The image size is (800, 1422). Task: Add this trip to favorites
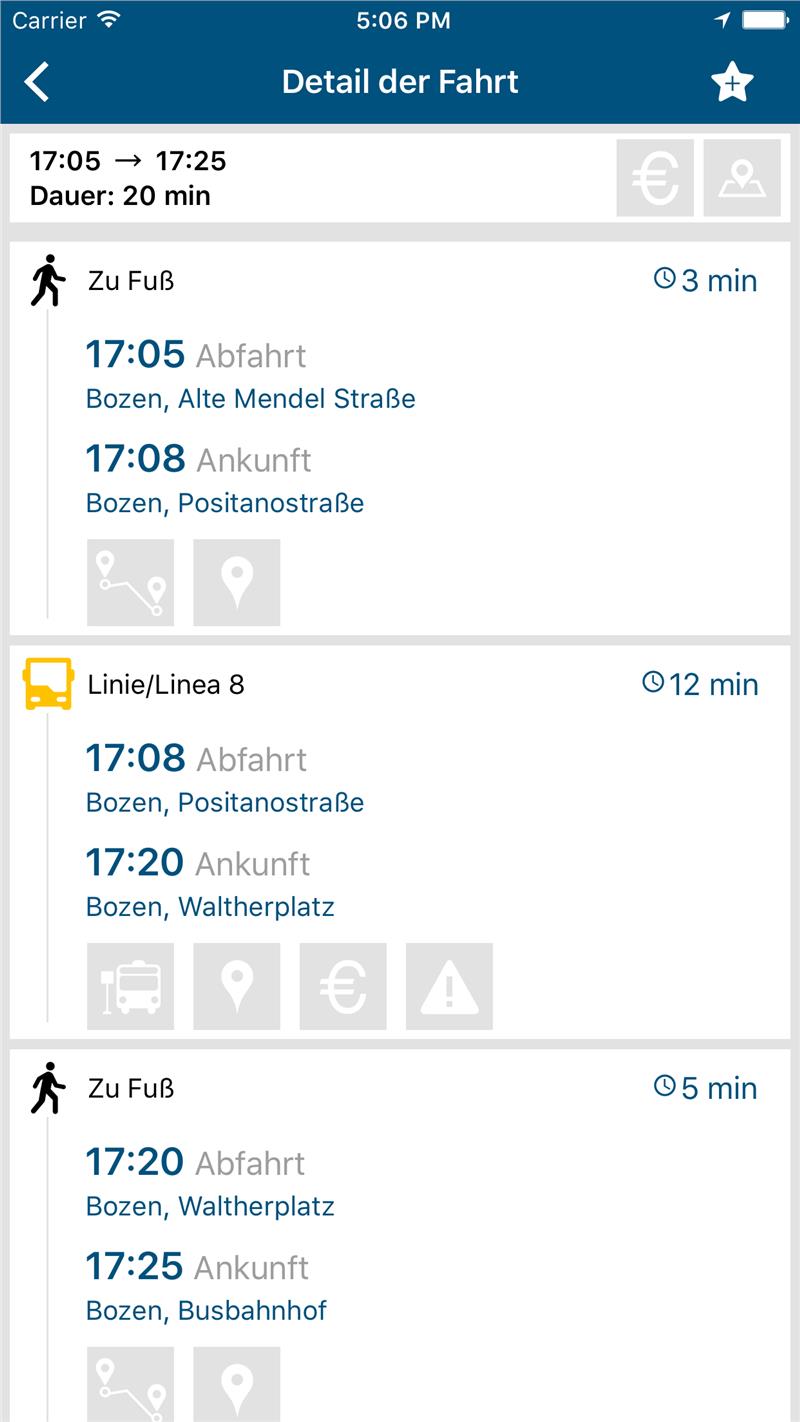(732, 82)
